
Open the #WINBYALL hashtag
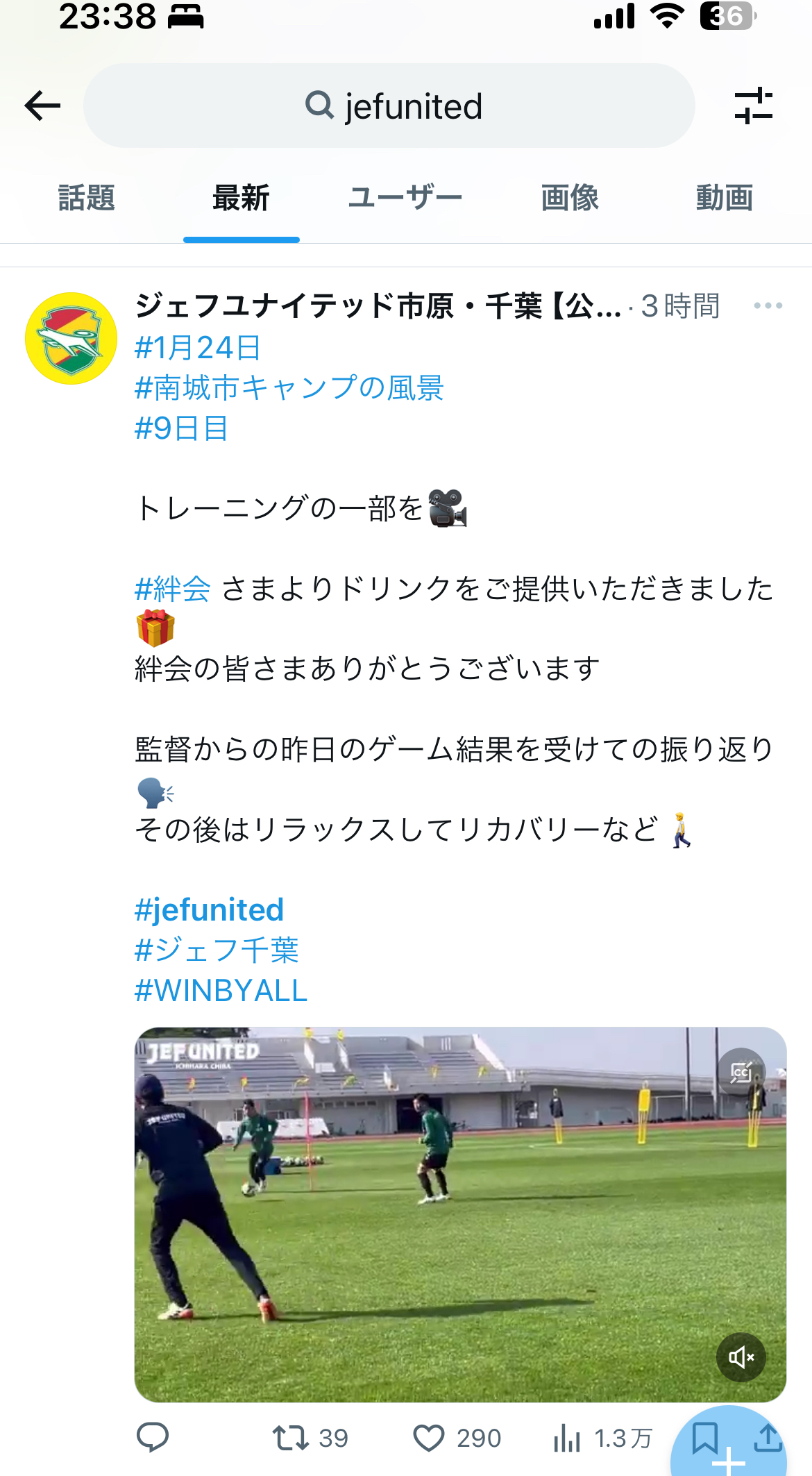point(221,990)
